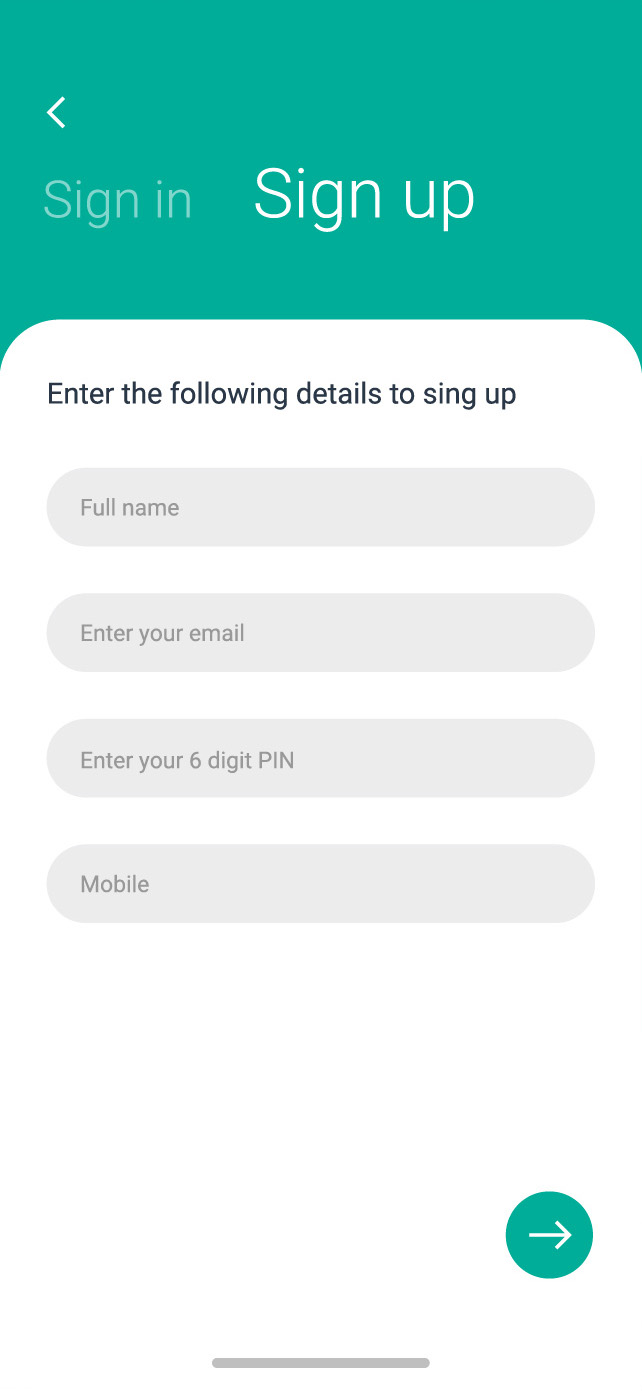
Task: Select the Sign up tab
Action: point(364,196)
